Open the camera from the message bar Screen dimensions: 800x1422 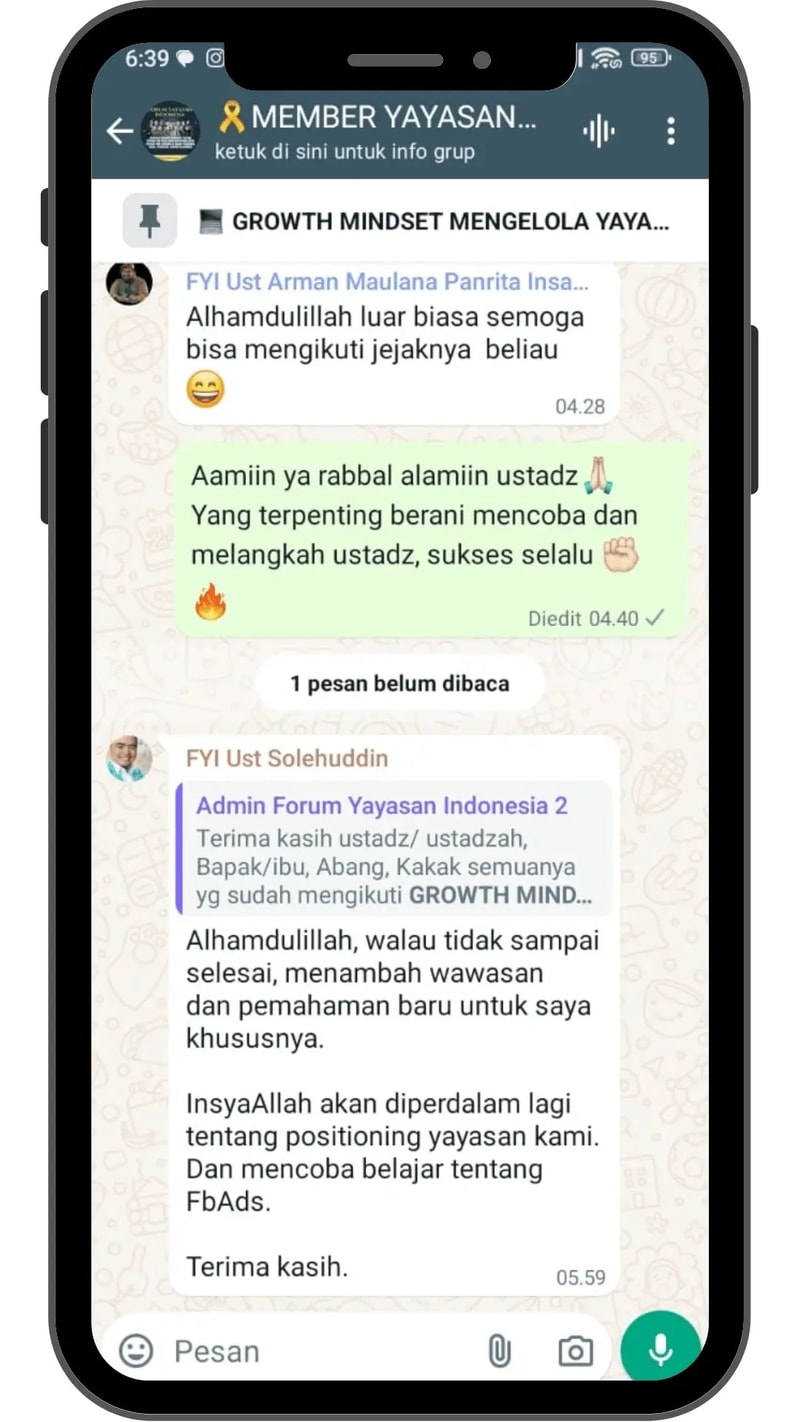pos(575,1351)
